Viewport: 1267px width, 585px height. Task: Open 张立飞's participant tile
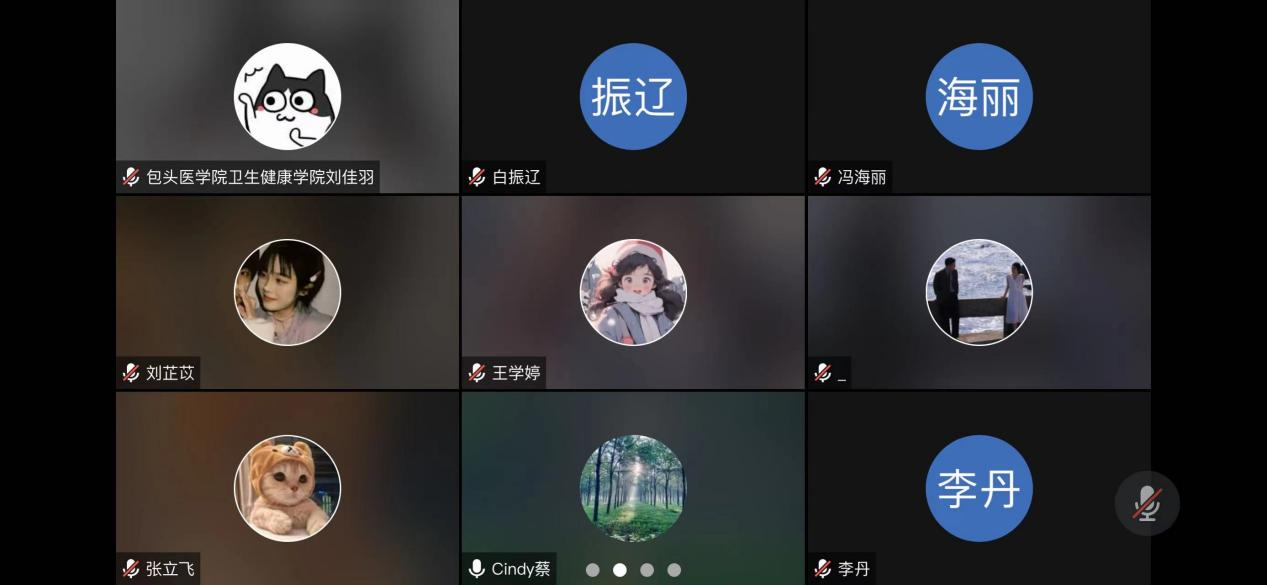[287, 488]
